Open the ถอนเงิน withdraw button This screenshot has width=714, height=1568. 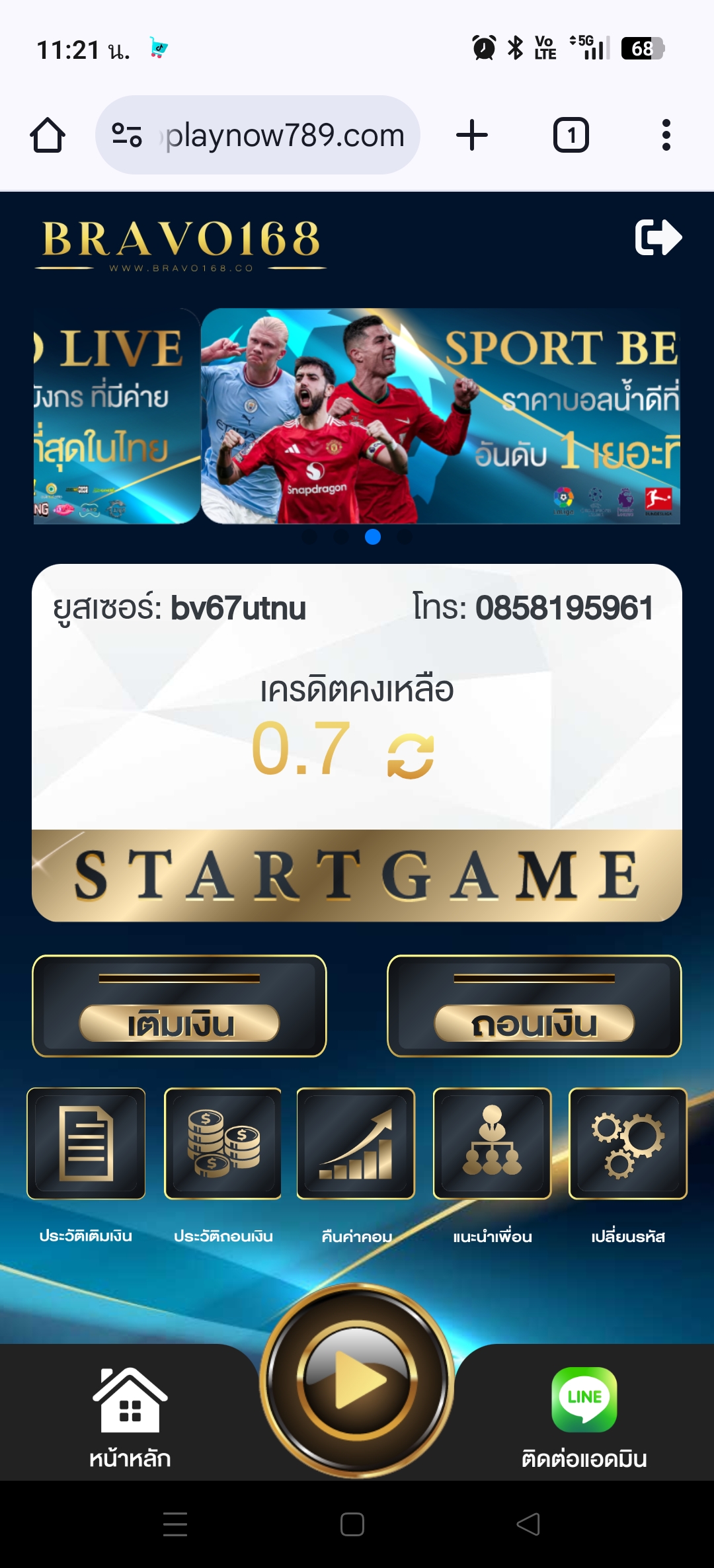[534, 1006]
